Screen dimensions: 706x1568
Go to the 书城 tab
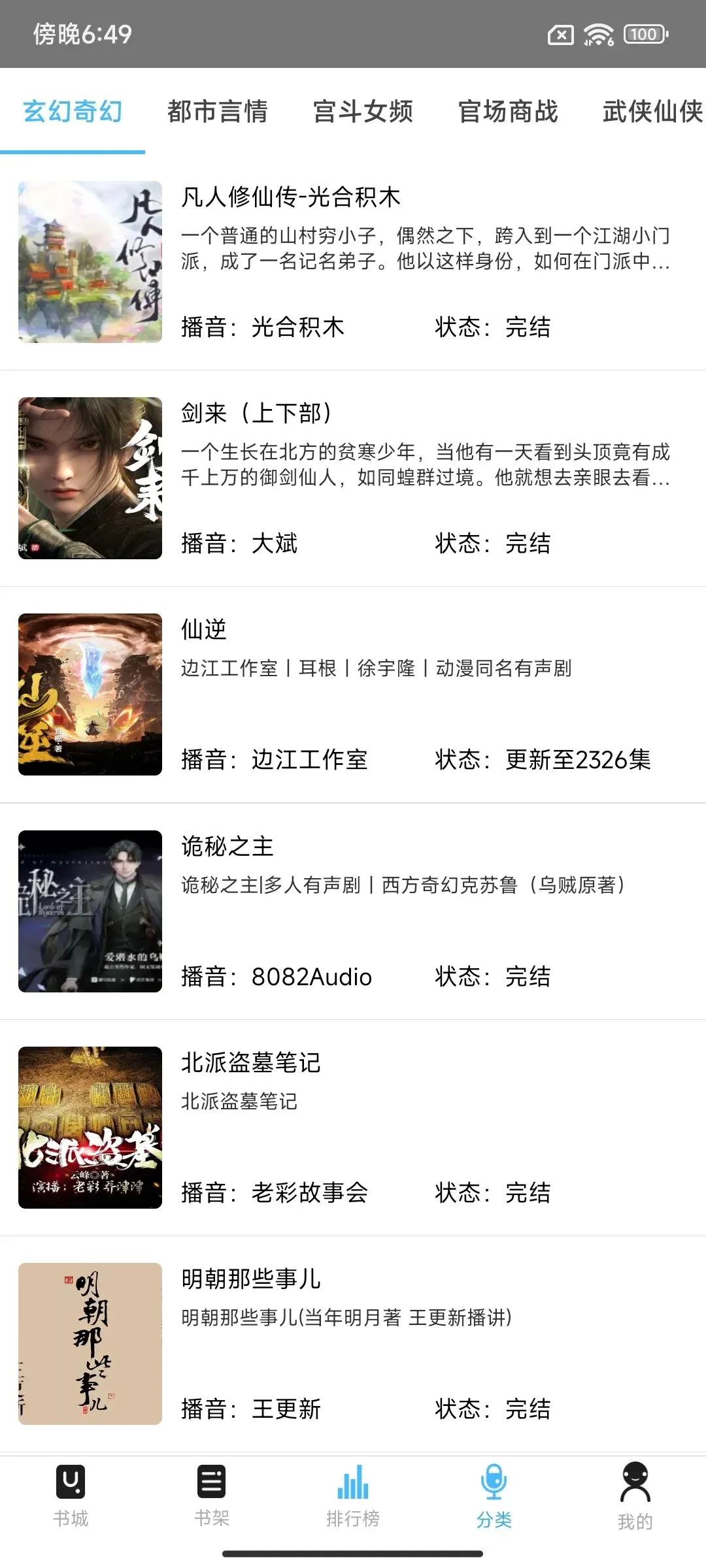(71, 1495)
